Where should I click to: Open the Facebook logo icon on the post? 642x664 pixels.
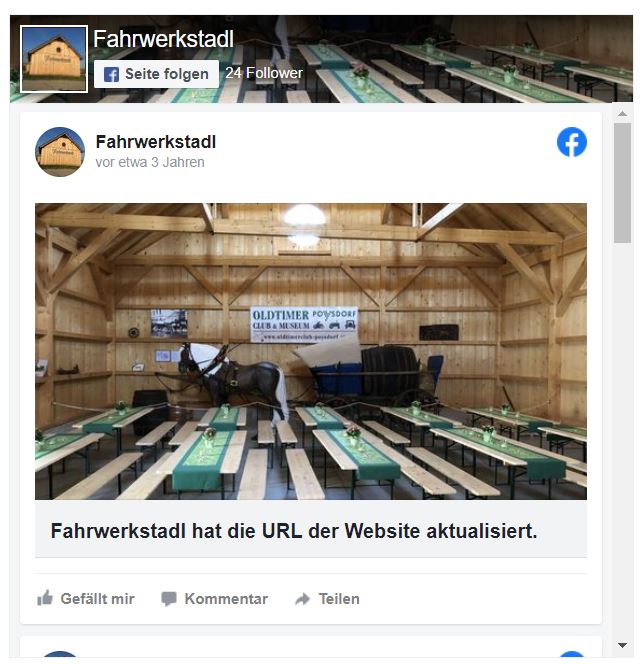click(571, 142)
